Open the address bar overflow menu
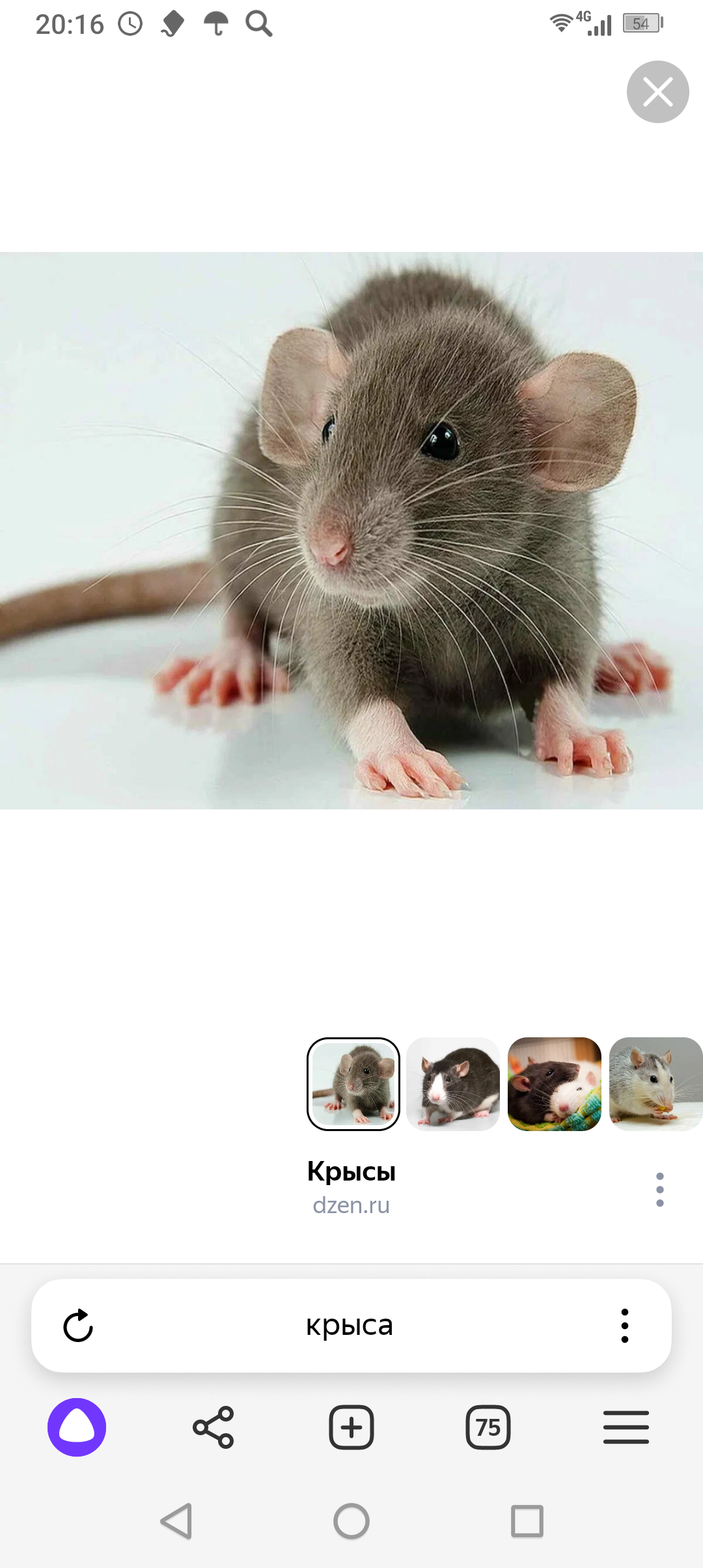The image size is (703, 1568). (x=625, y=1326)
